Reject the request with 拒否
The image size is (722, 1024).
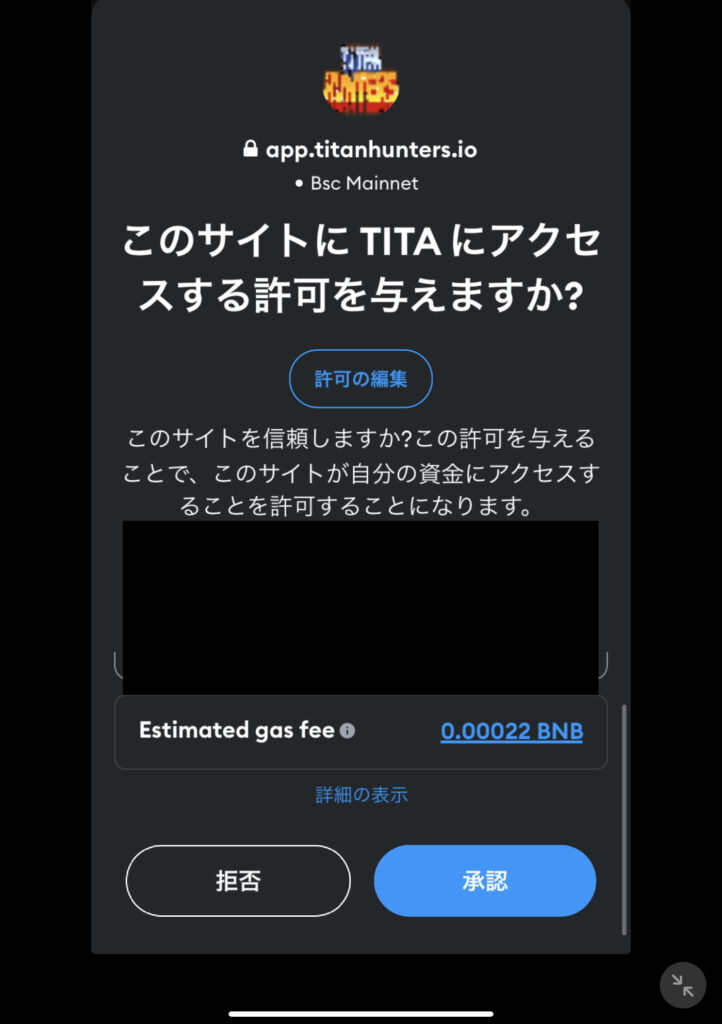pyautogui.click(x=238, y=881)
